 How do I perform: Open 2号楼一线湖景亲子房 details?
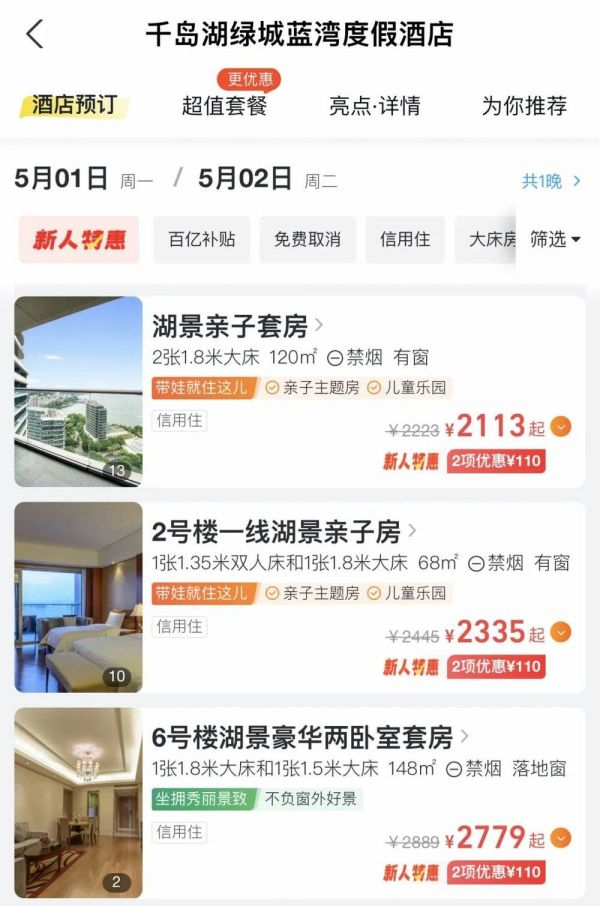(283, 531)
